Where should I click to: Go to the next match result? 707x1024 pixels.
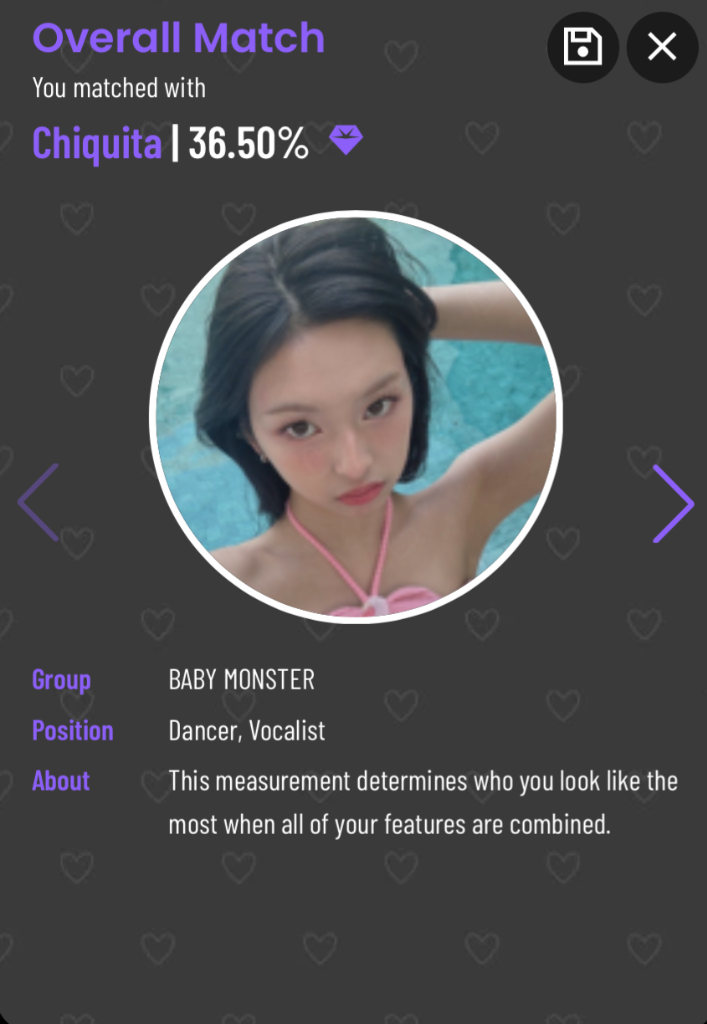[x=673, y=503]
